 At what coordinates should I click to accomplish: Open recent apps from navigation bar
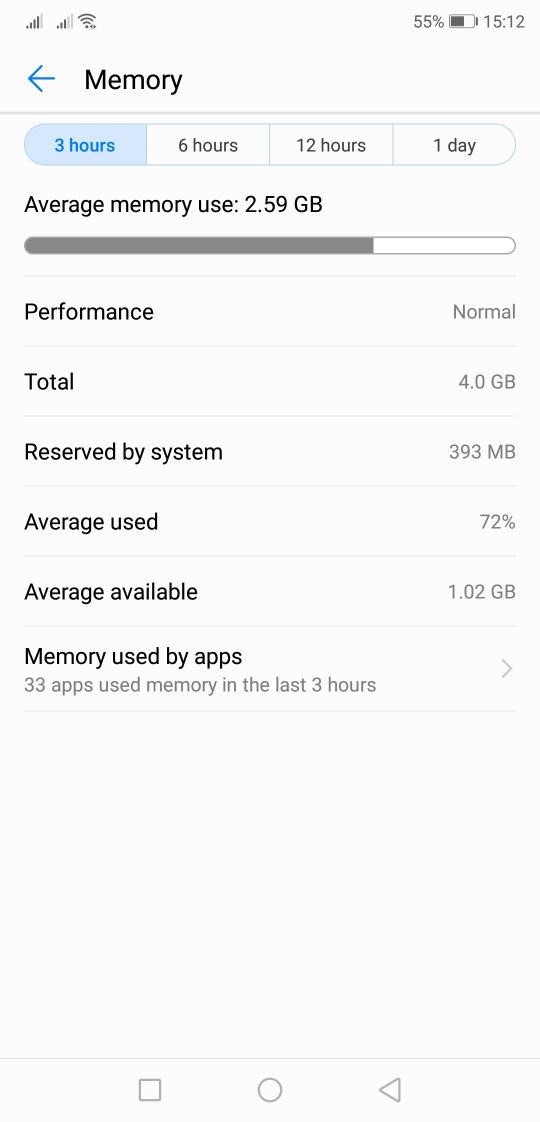(x=149, y=1090)
